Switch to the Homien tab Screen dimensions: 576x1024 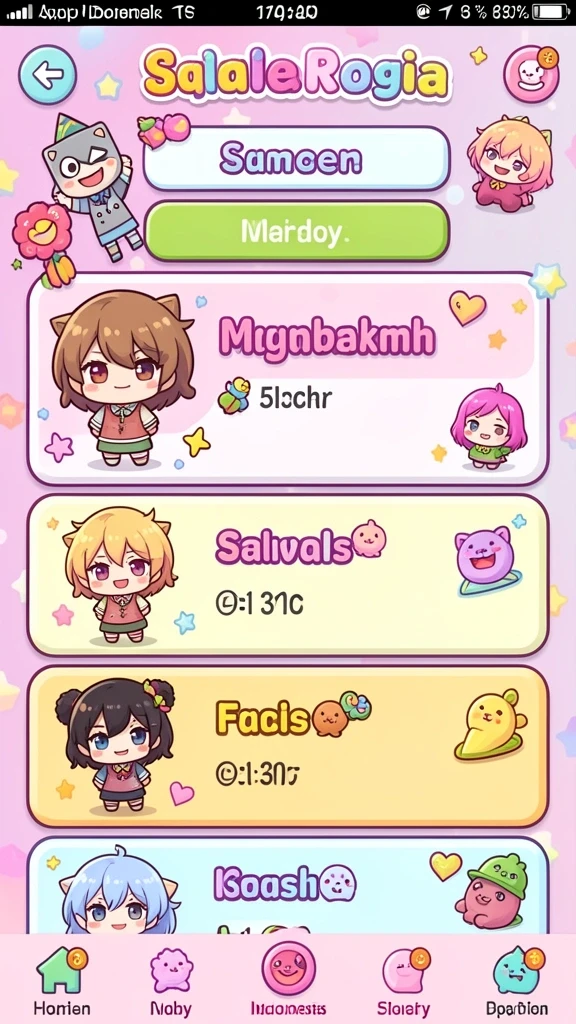pyautogui.click(x=62, y=980)
